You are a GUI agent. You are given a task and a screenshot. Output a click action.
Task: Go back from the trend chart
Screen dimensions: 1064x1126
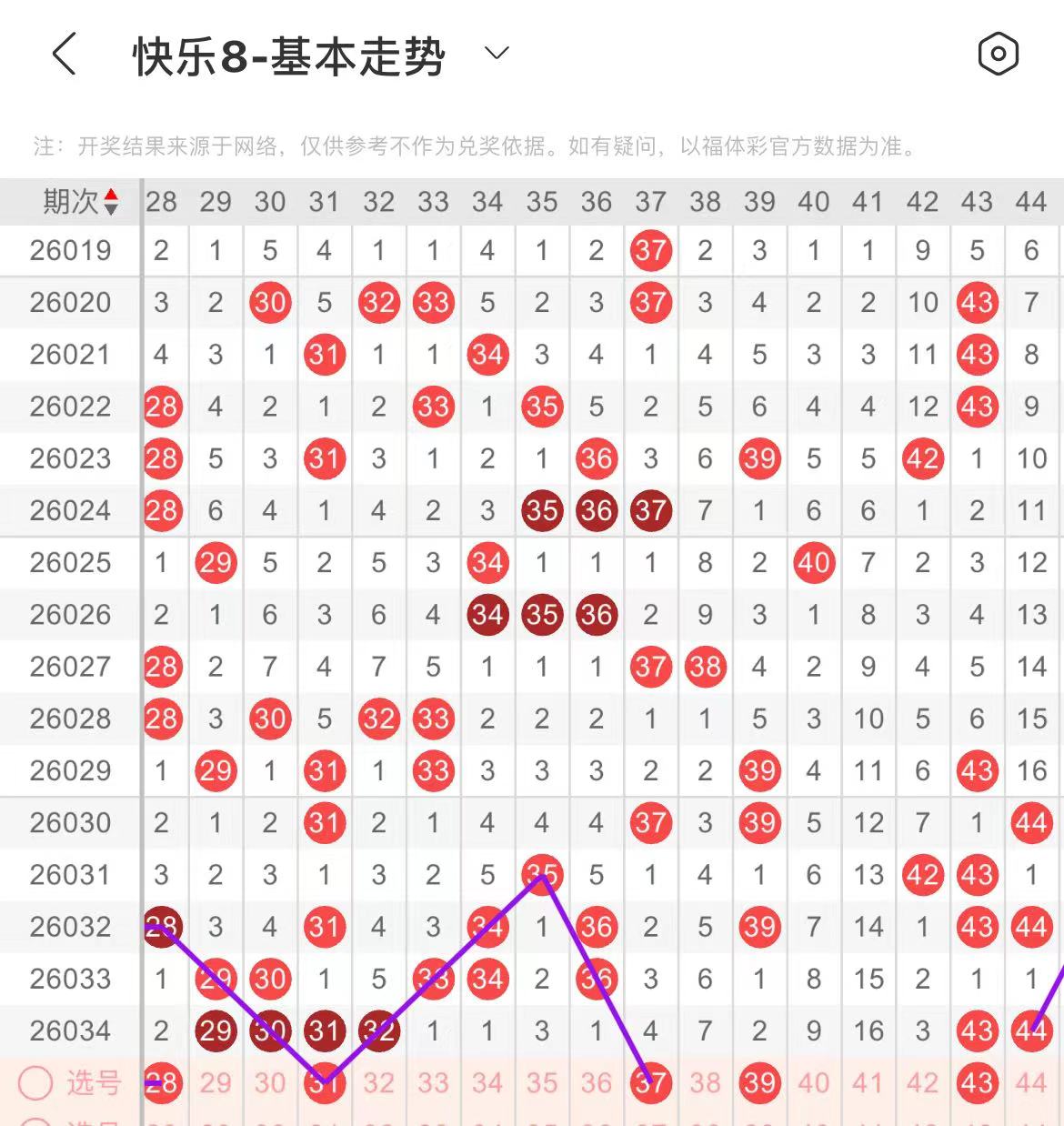(64, 55)
